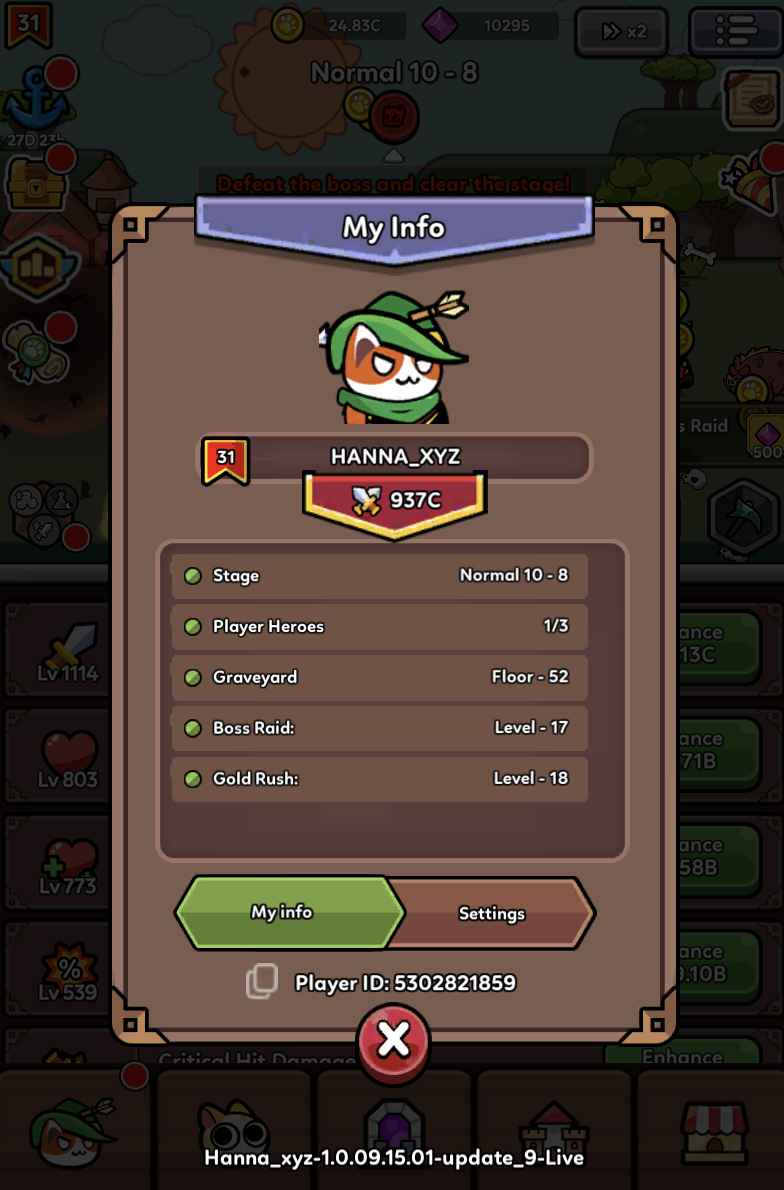Close the My Info dialog
784x1190 pixels.
(x=393, y=1041)
